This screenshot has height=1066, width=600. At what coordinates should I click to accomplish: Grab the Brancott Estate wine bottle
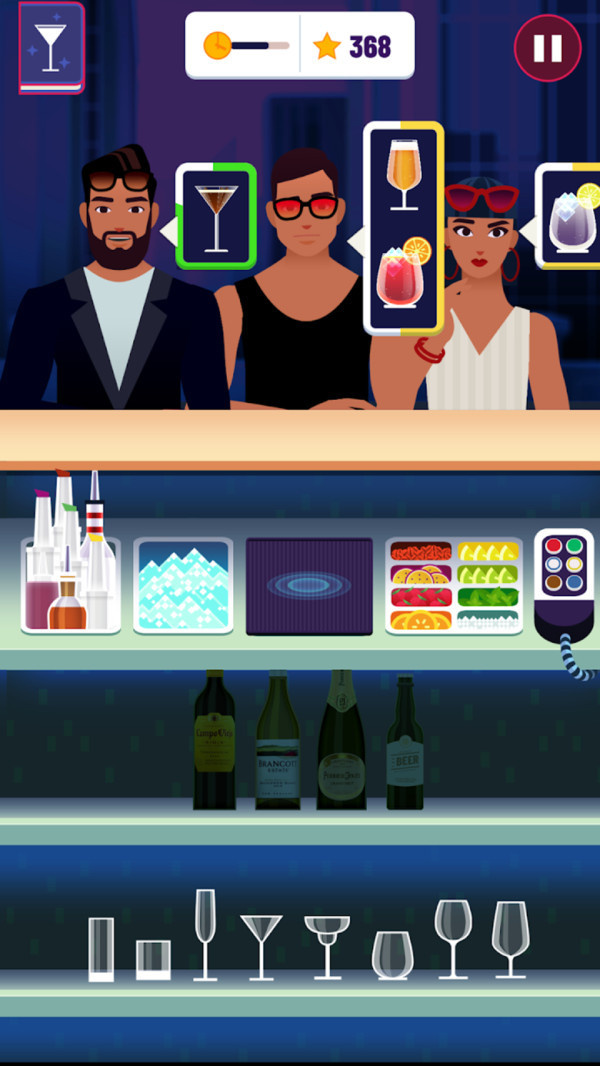coord(277,740)
